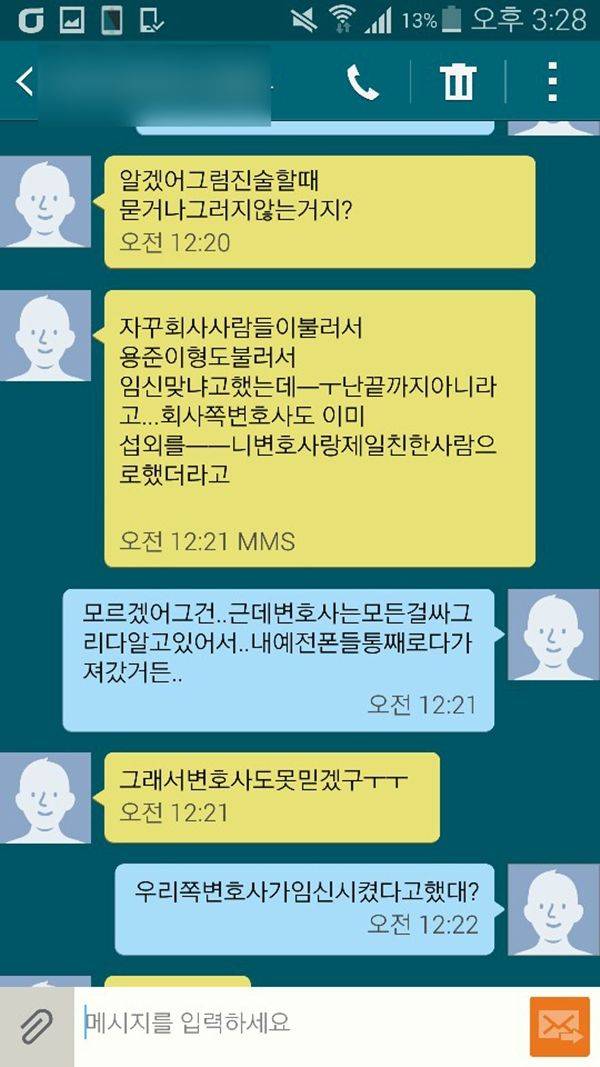Focus the 메시지를 입력하세요 text field
Viewport: 600px width, 1067px height.
pyautogui.click(x=300, y=1024)
